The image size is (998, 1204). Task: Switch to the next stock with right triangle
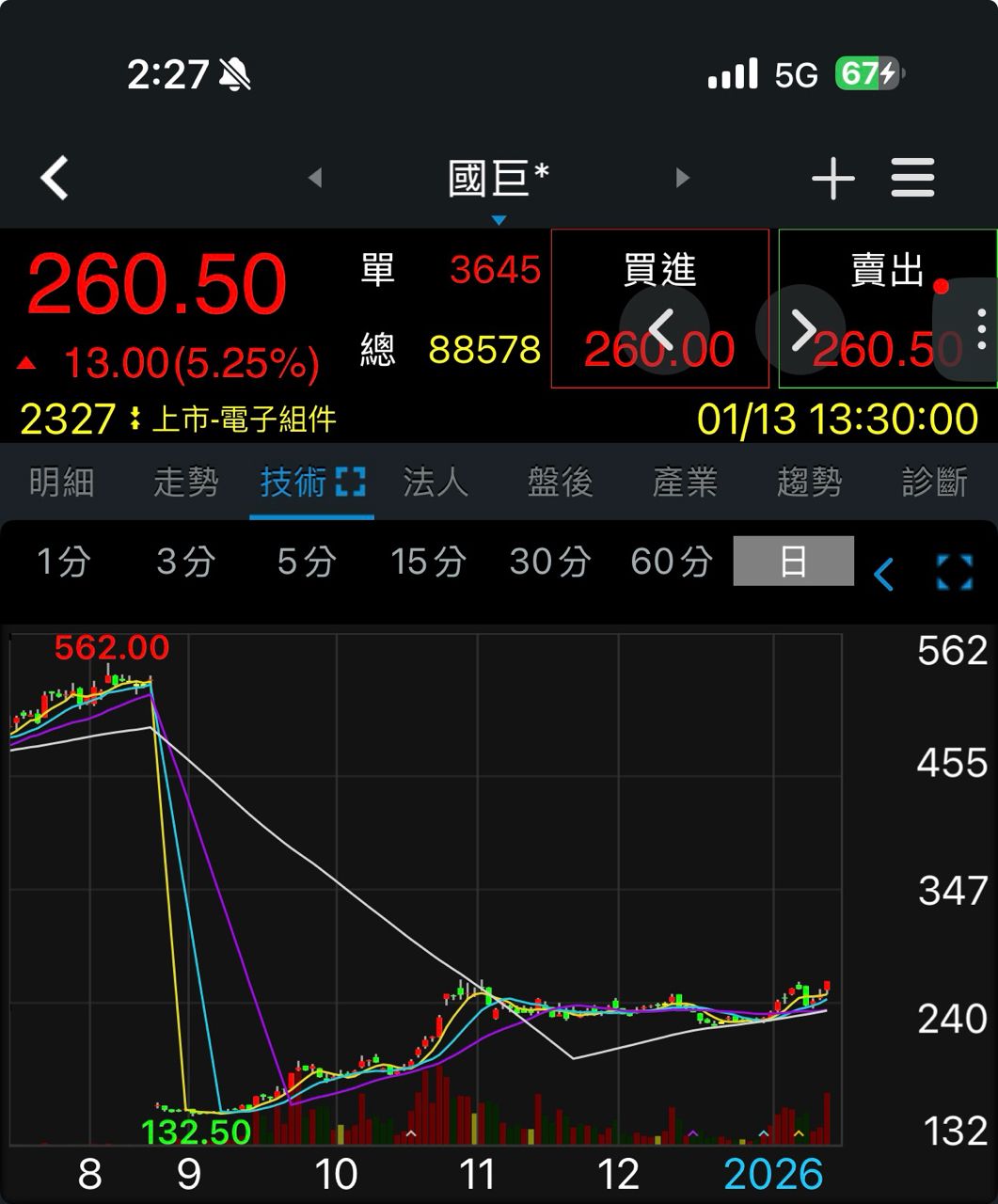[683, 178]
